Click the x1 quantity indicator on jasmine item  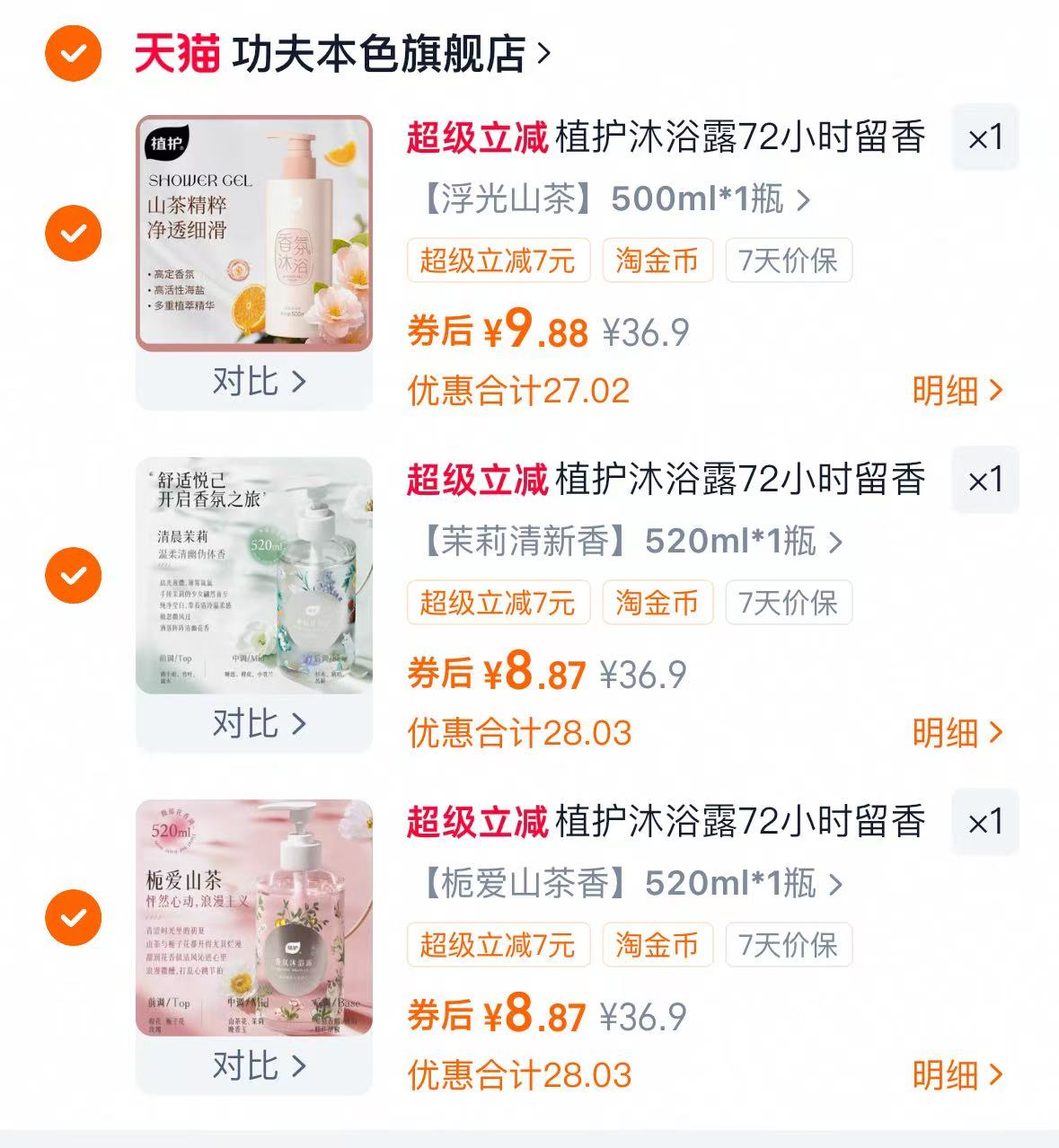(x=984, y=480)
